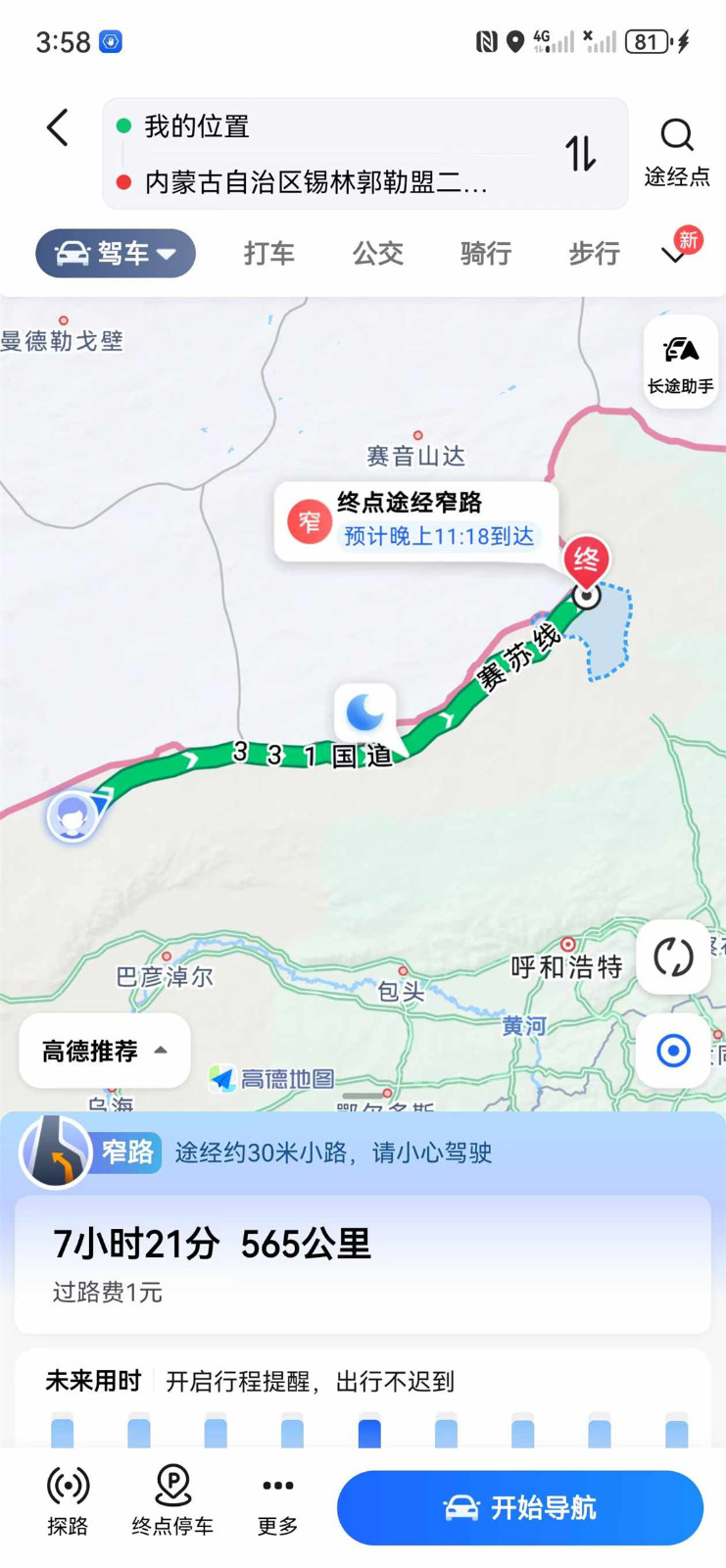Tap 开始导航 to start navigation
The width and height of the screenshot is (726, 1568).
(520, 1508)
